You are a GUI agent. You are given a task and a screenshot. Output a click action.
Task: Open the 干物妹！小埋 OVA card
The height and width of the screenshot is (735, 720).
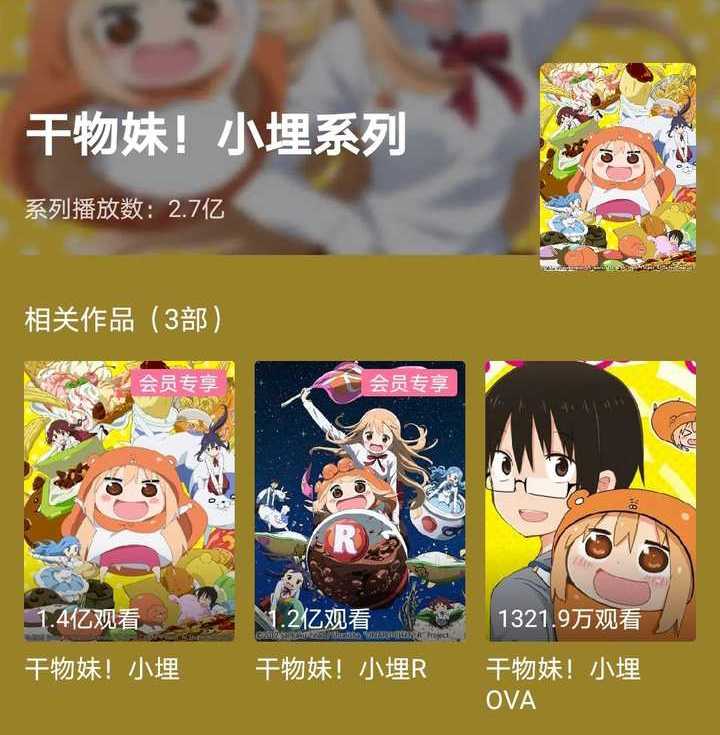[x=590, y=500]
